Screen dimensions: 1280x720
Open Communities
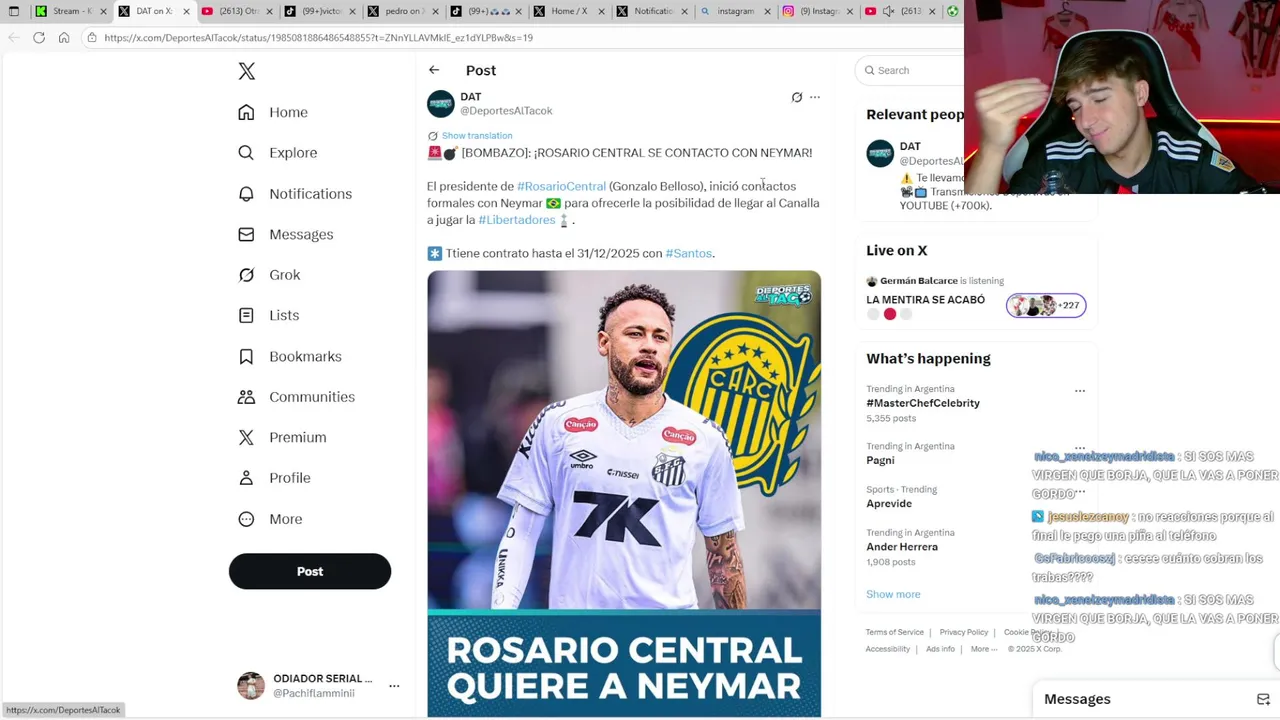(311, 397)
